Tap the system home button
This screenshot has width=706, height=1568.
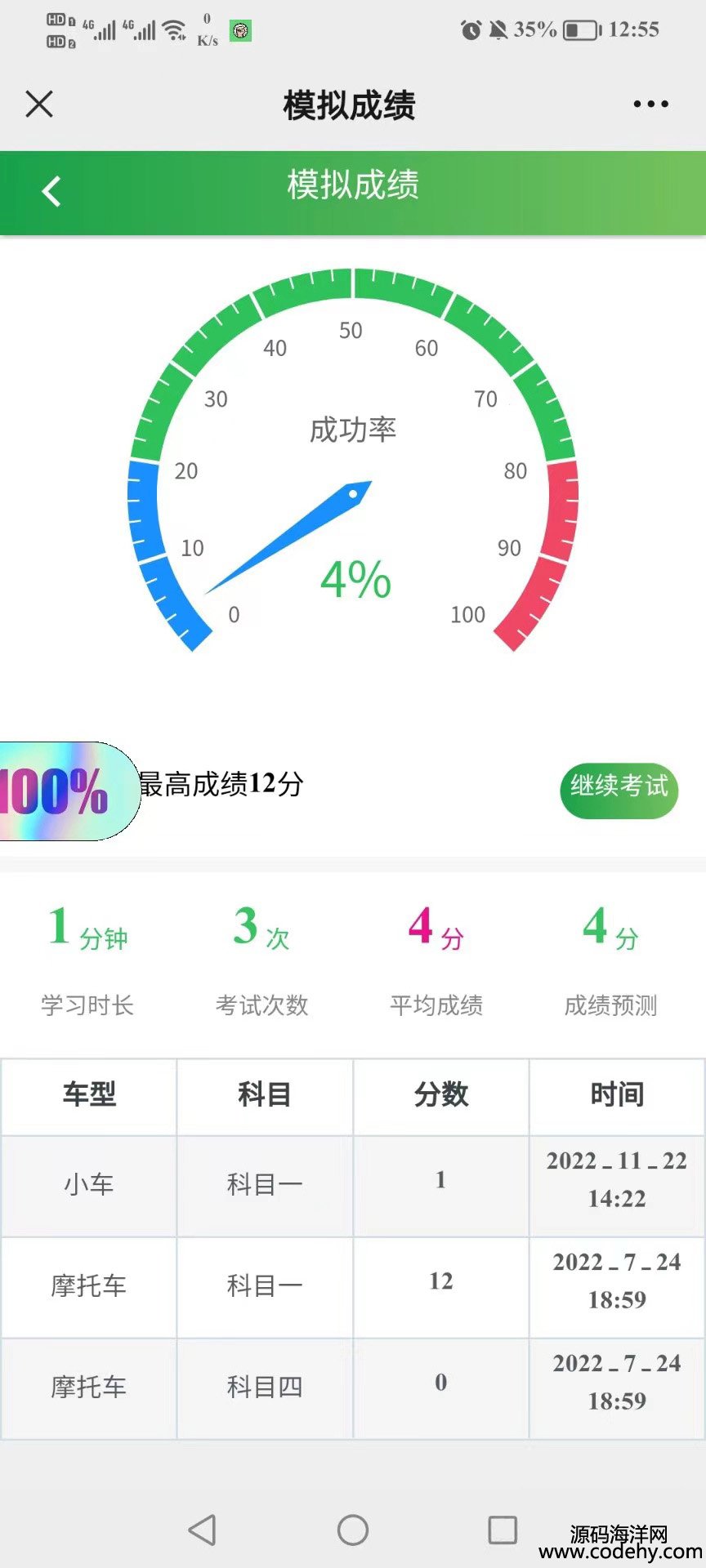[353, 1530]
